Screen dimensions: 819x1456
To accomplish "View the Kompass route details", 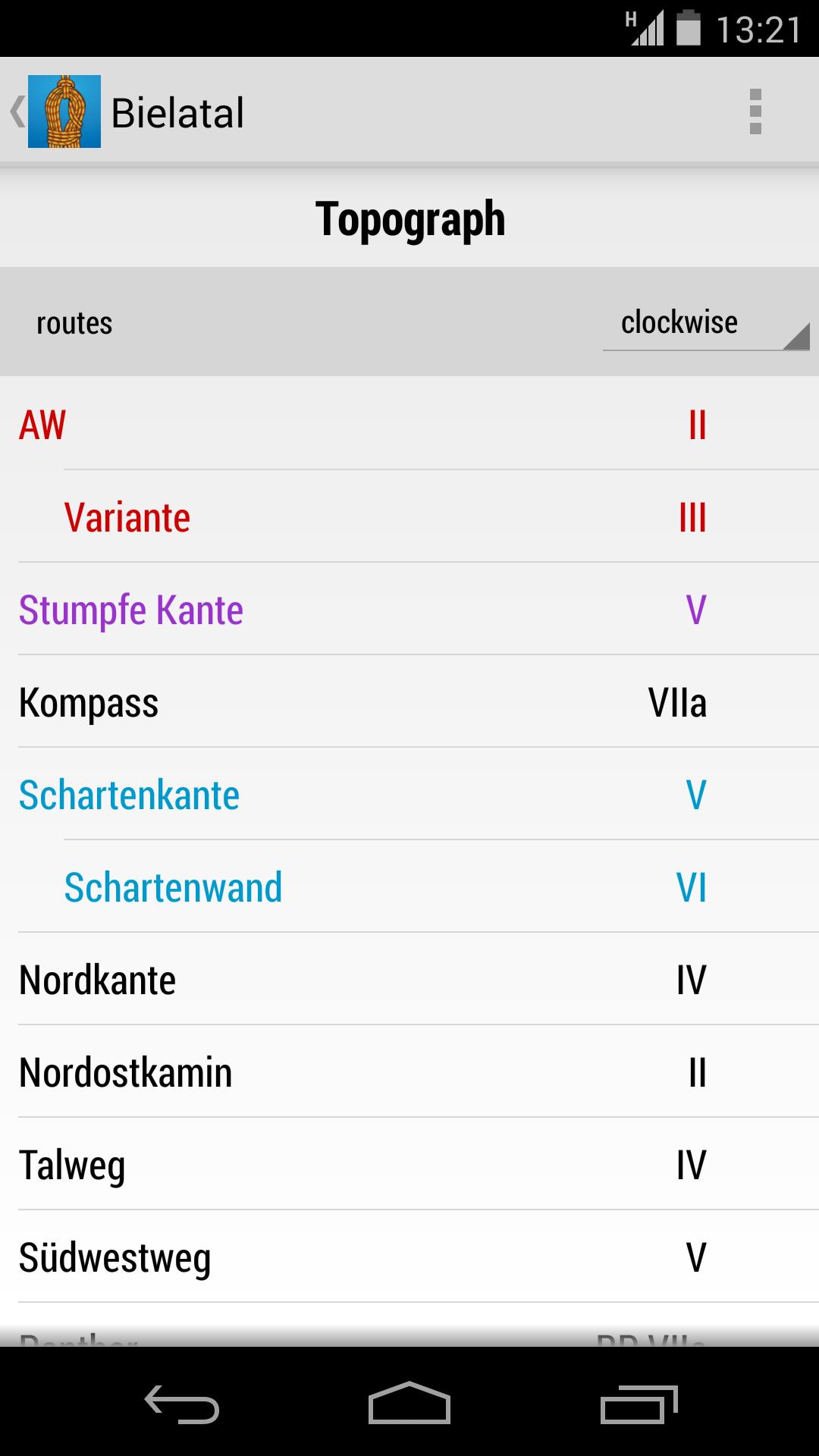I will [x=409, y=702].
